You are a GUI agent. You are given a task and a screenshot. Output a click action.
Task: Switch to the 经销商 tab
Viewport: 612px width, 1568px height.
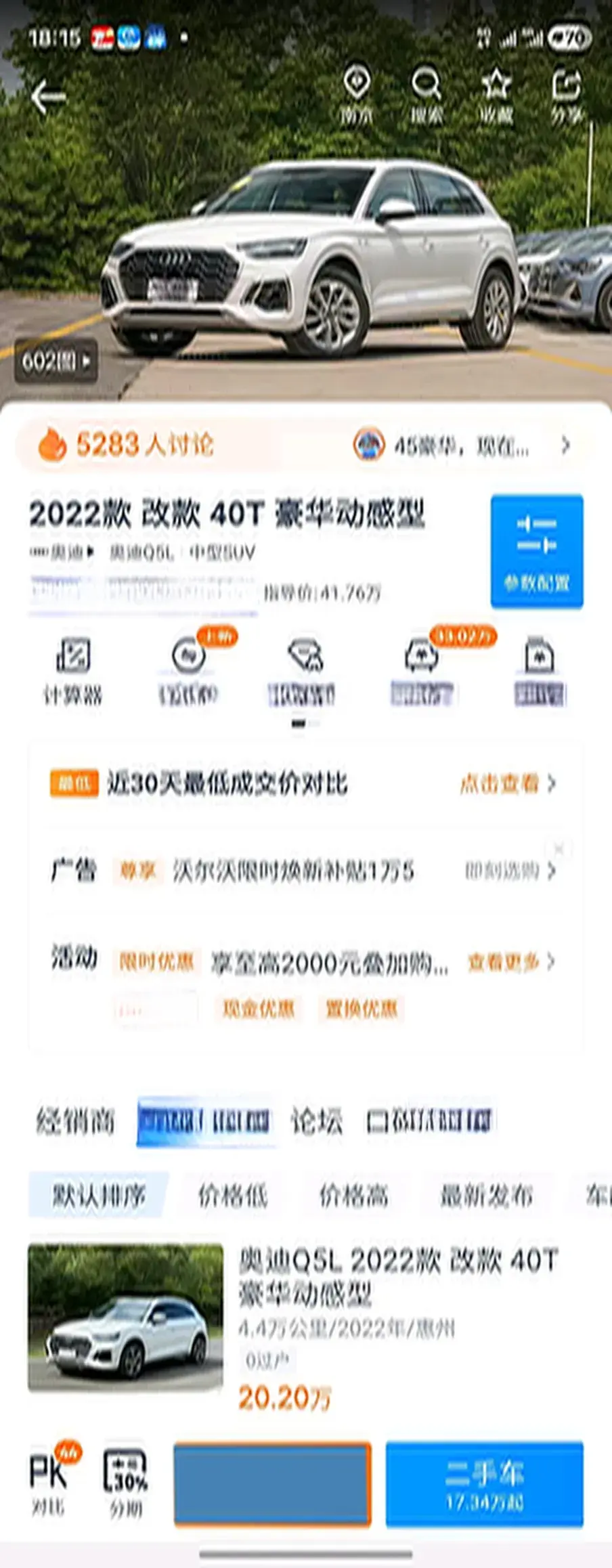point(75,1122)
